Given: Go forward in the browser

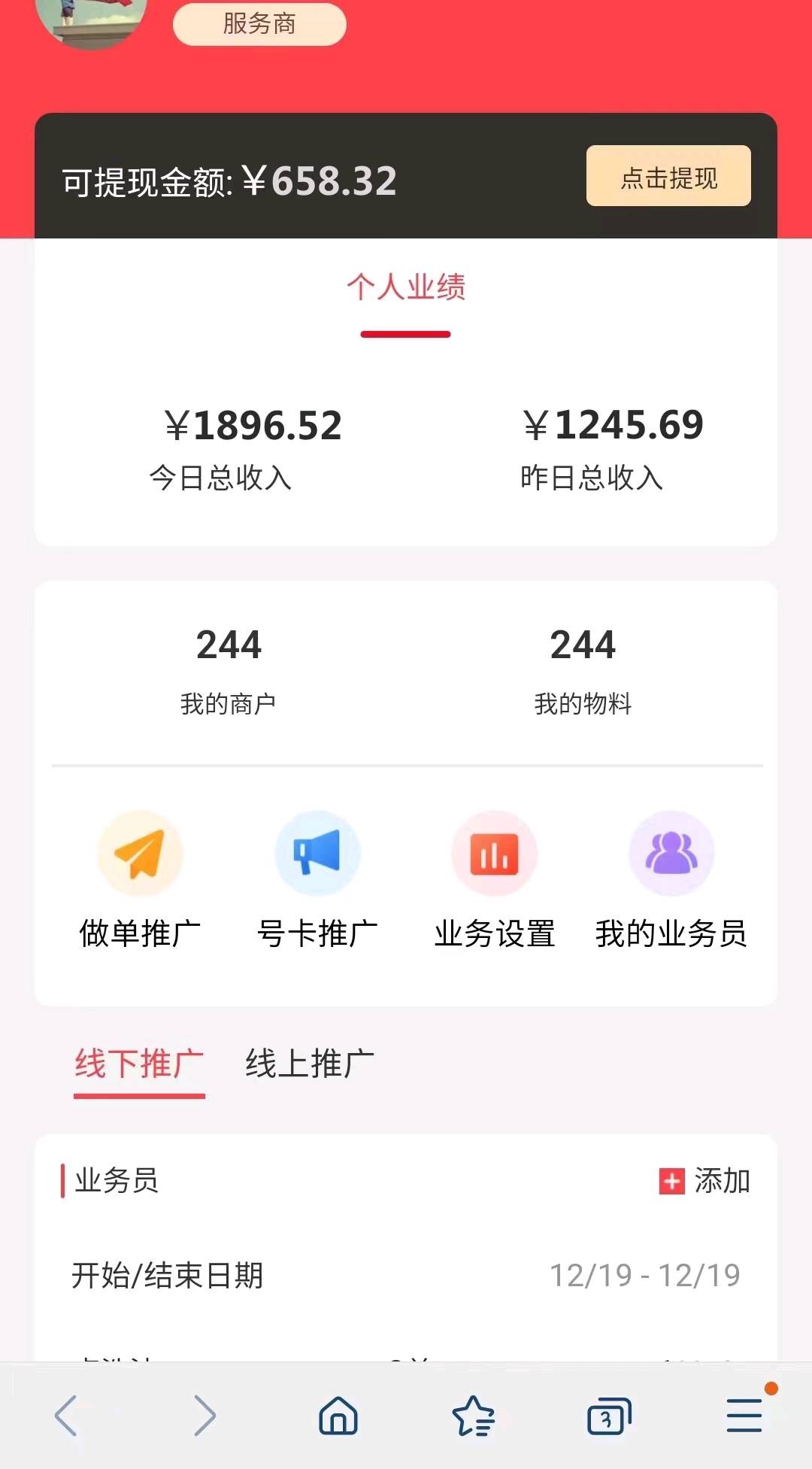Looking at the screenshot, I should coord(204,1416).
